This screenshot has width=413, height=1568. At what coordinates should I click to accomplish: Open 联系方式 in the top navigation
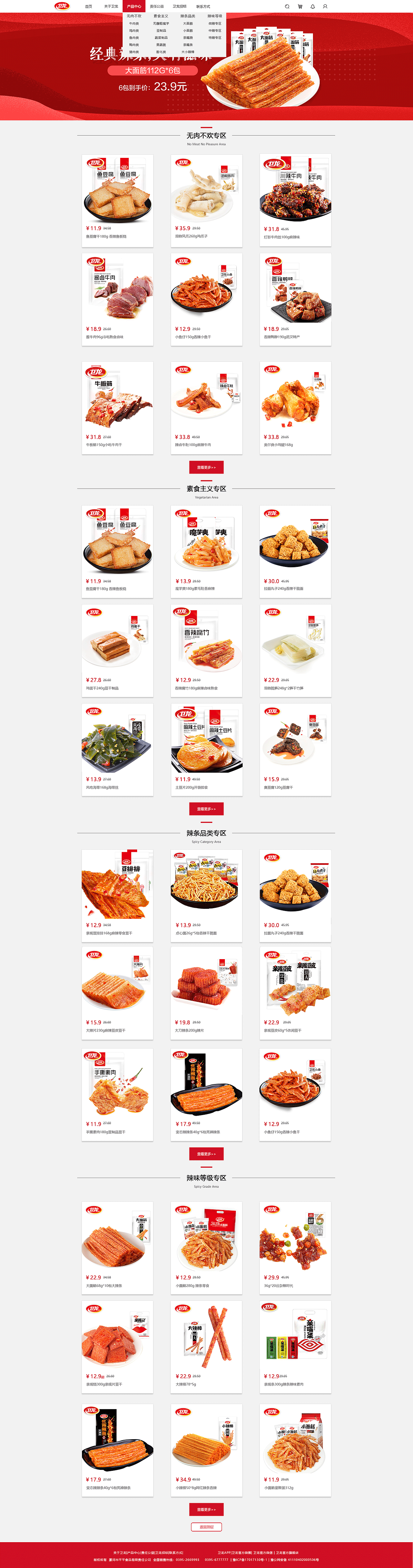(x=203, y=7)
